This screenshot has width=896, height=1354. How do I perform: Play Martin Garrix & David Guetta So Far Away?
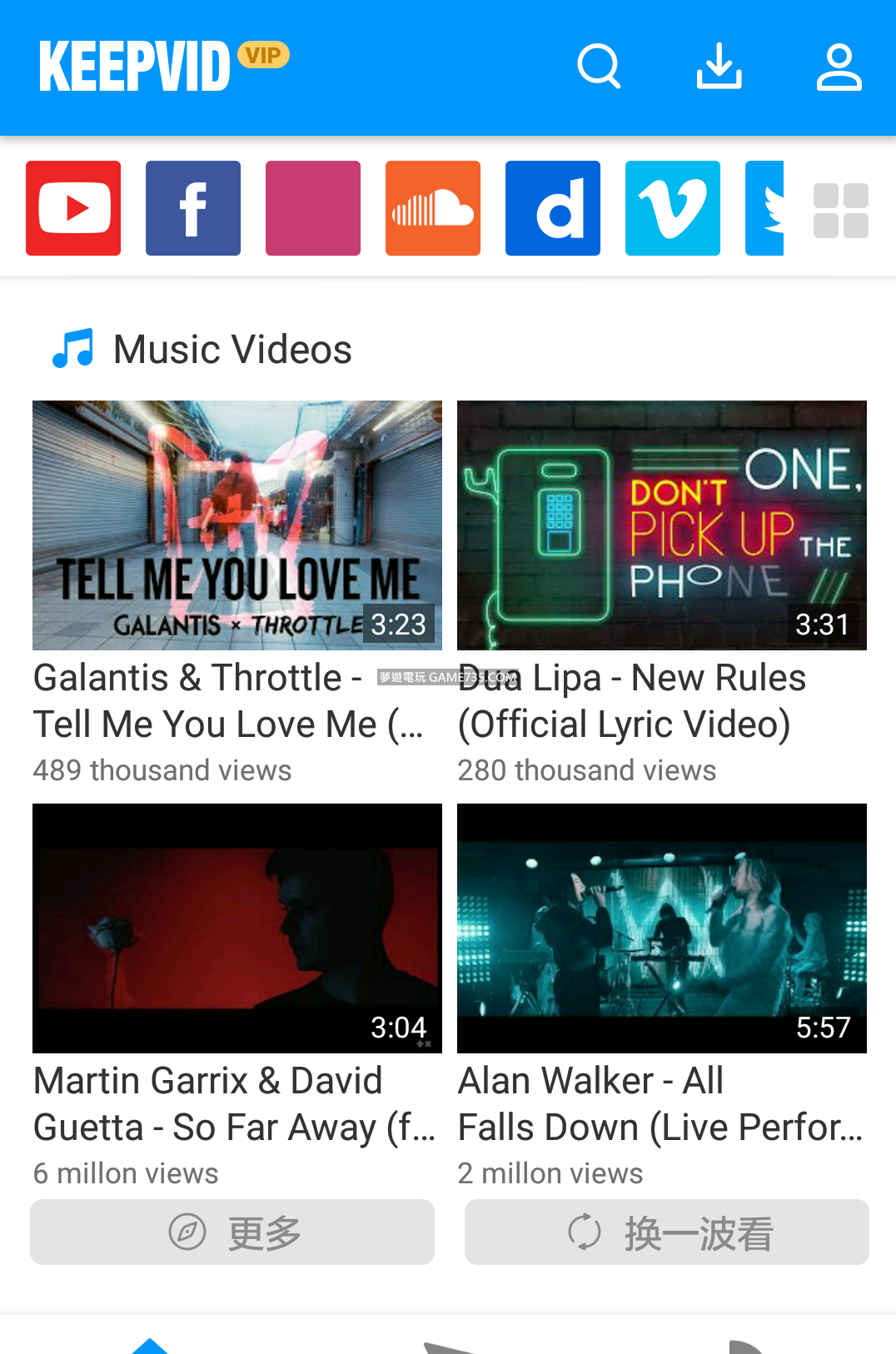tap(237, 928)
